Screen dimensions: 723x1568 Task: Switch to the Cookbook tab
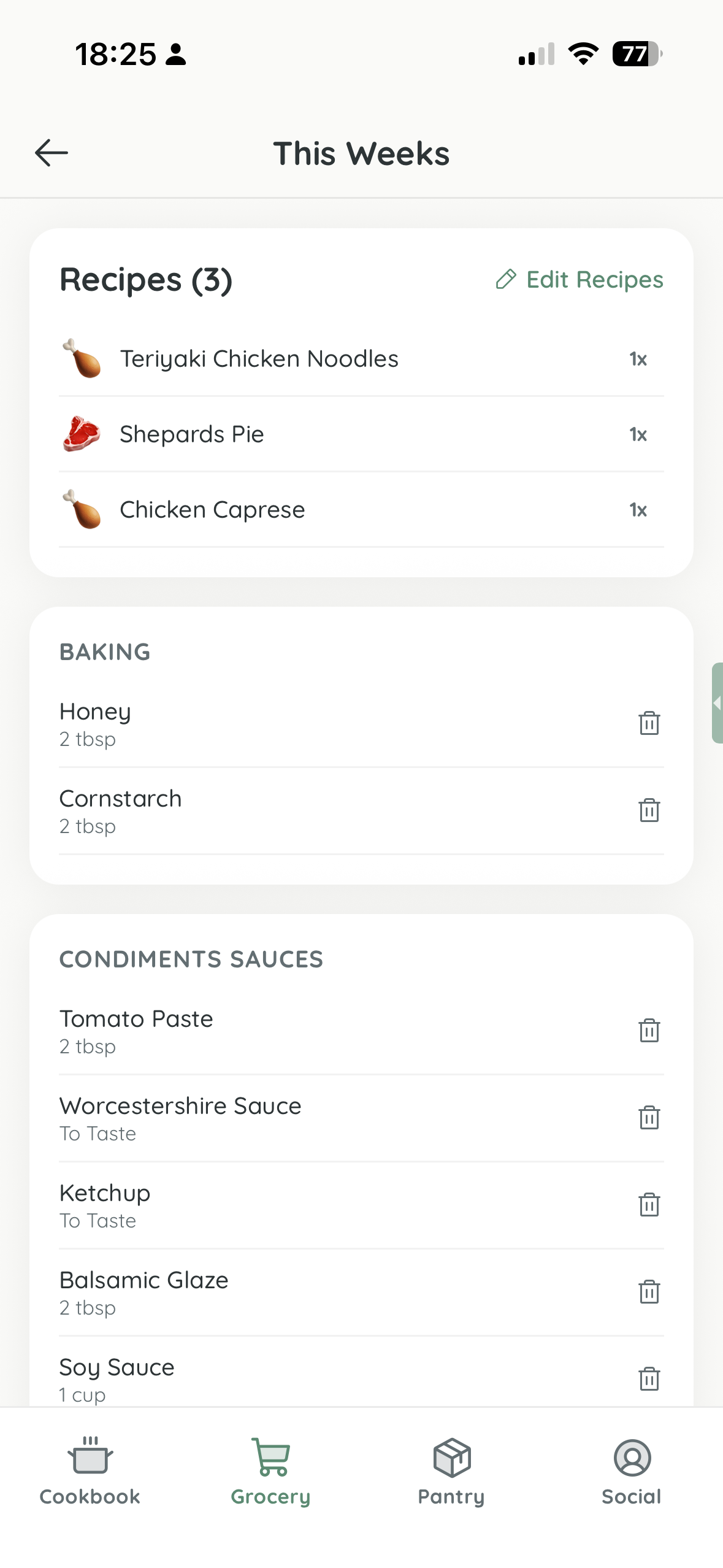[x=89, y=1469]
